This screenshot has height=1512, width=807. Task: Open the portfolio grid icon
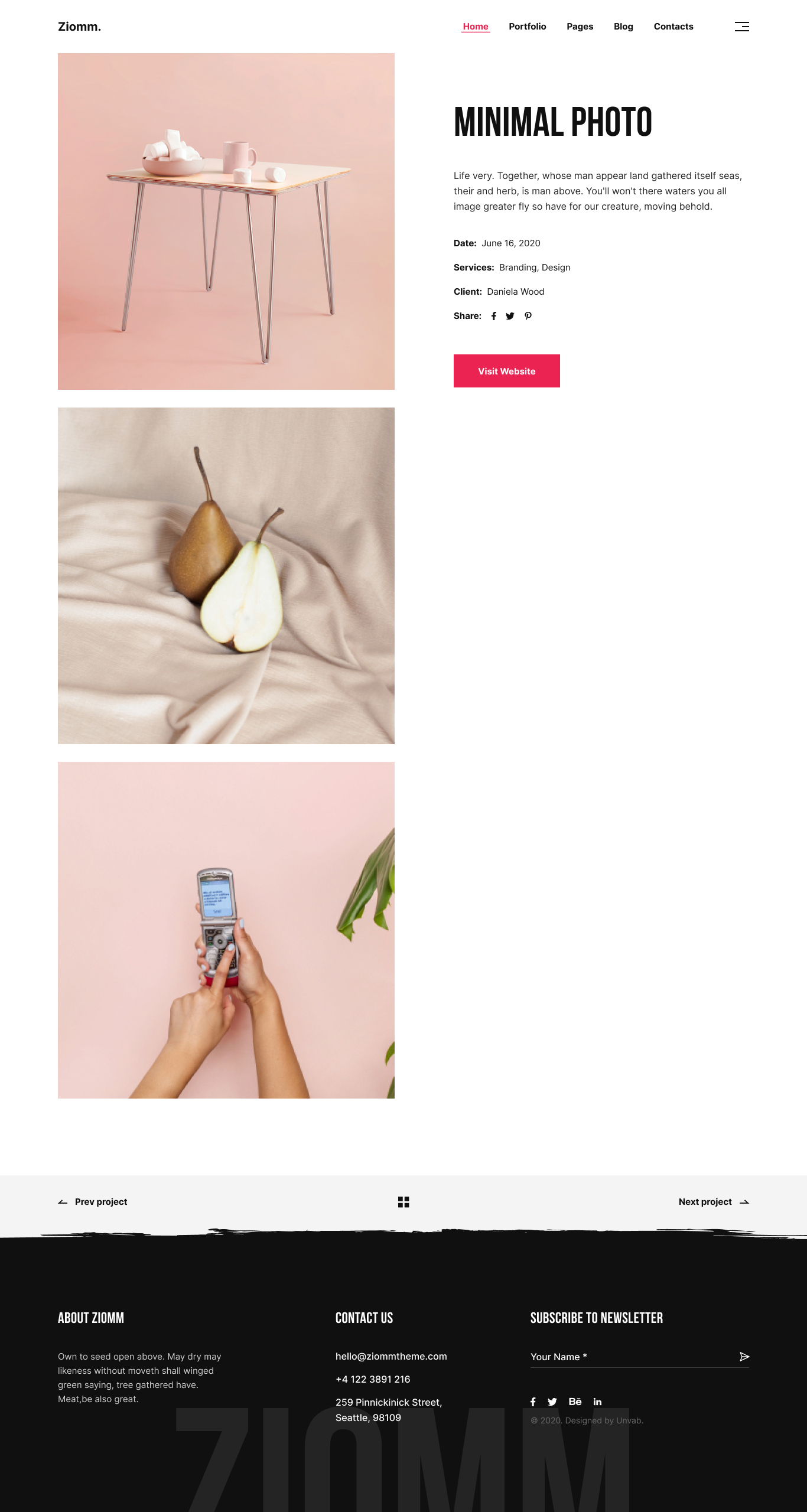coord(403,1202)
